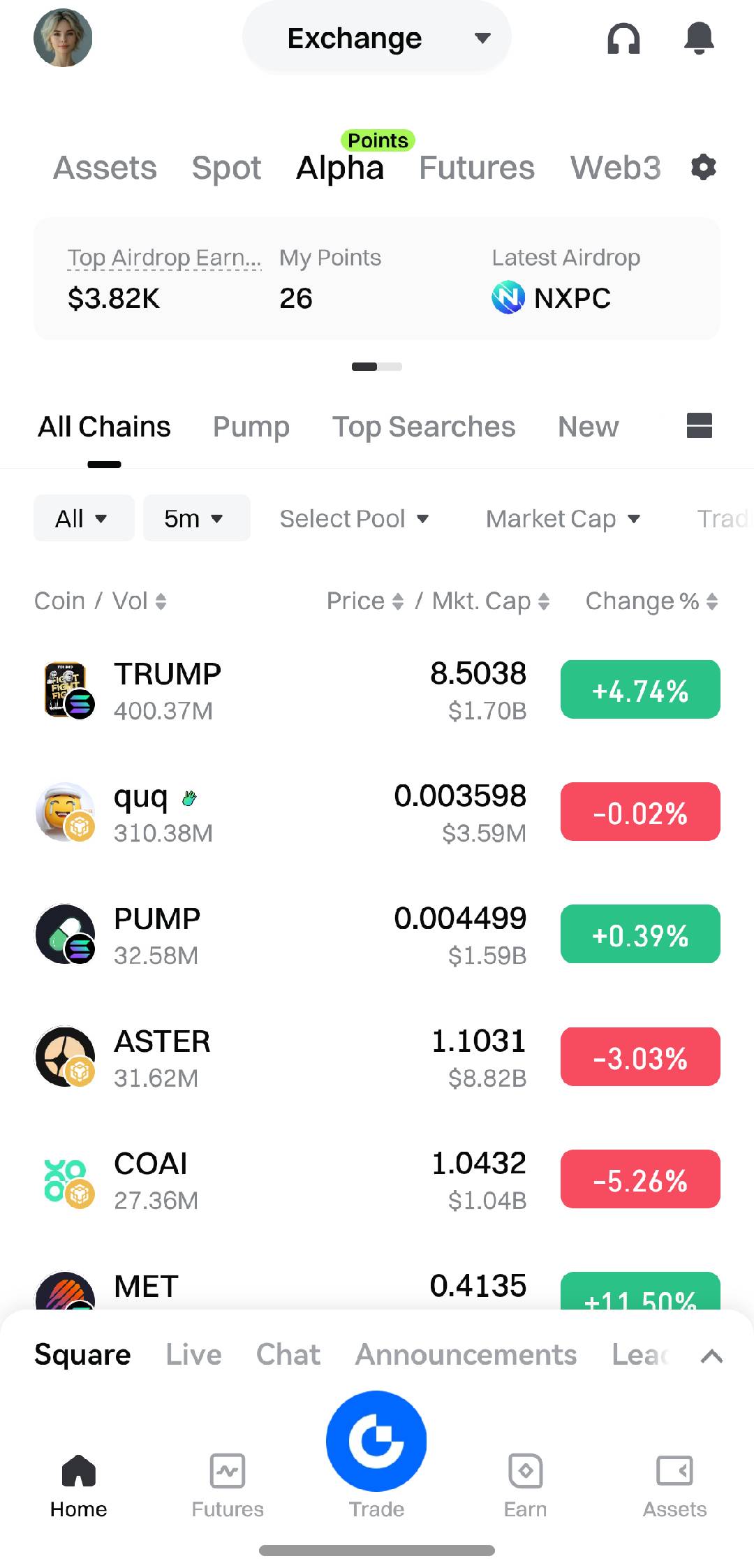Open the 5m timeframe dropdown
This screenshot has height=1568, width=754.
(196, 518)
